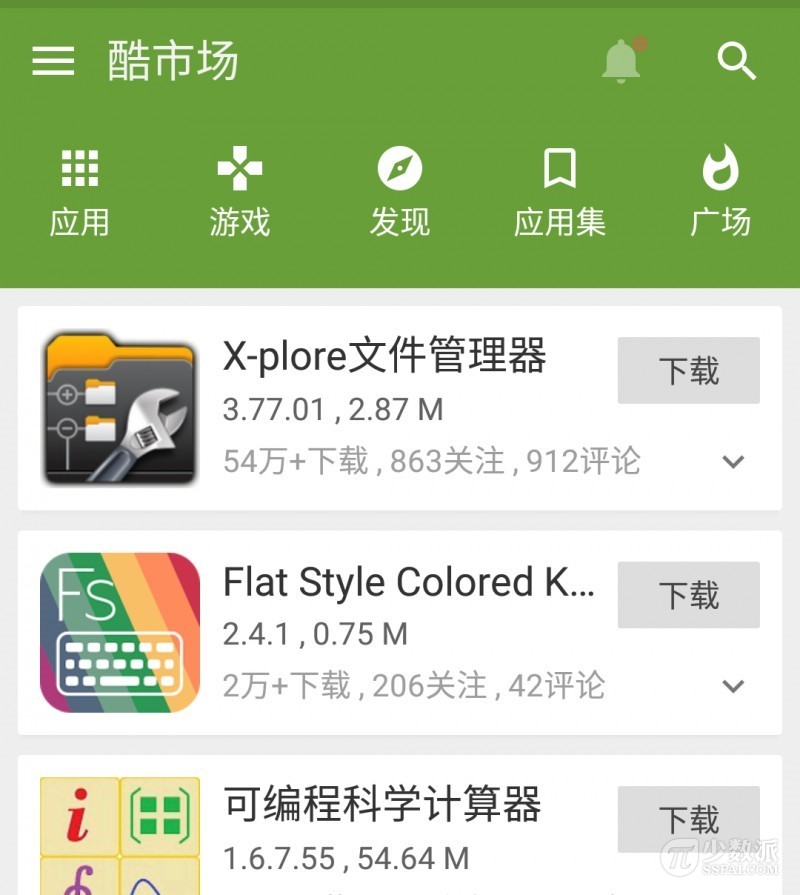
Task: Expand details for Flat Style Colored Keyboard
Action: [731, 687]
